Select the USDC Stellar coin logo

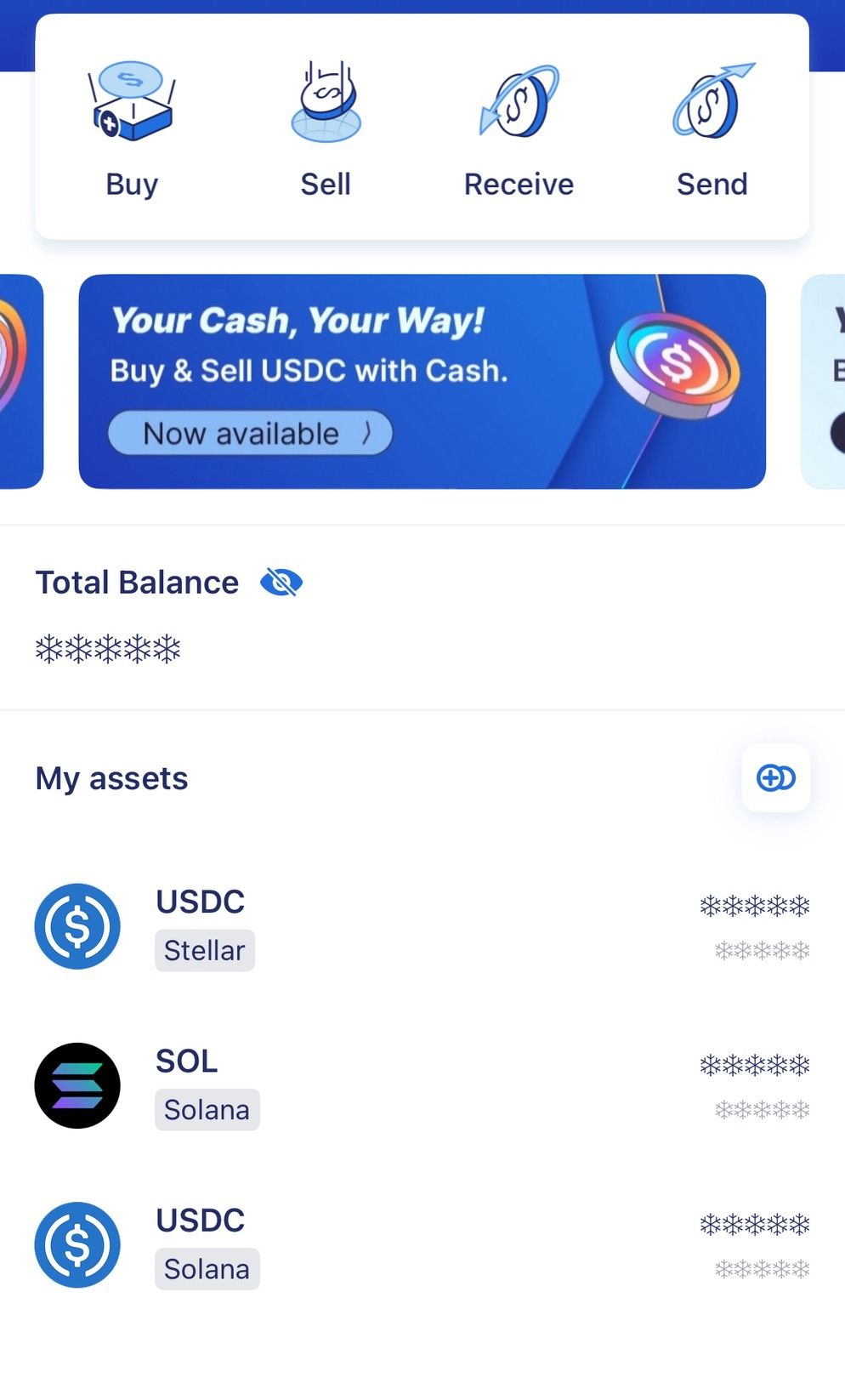click(77, 926)
